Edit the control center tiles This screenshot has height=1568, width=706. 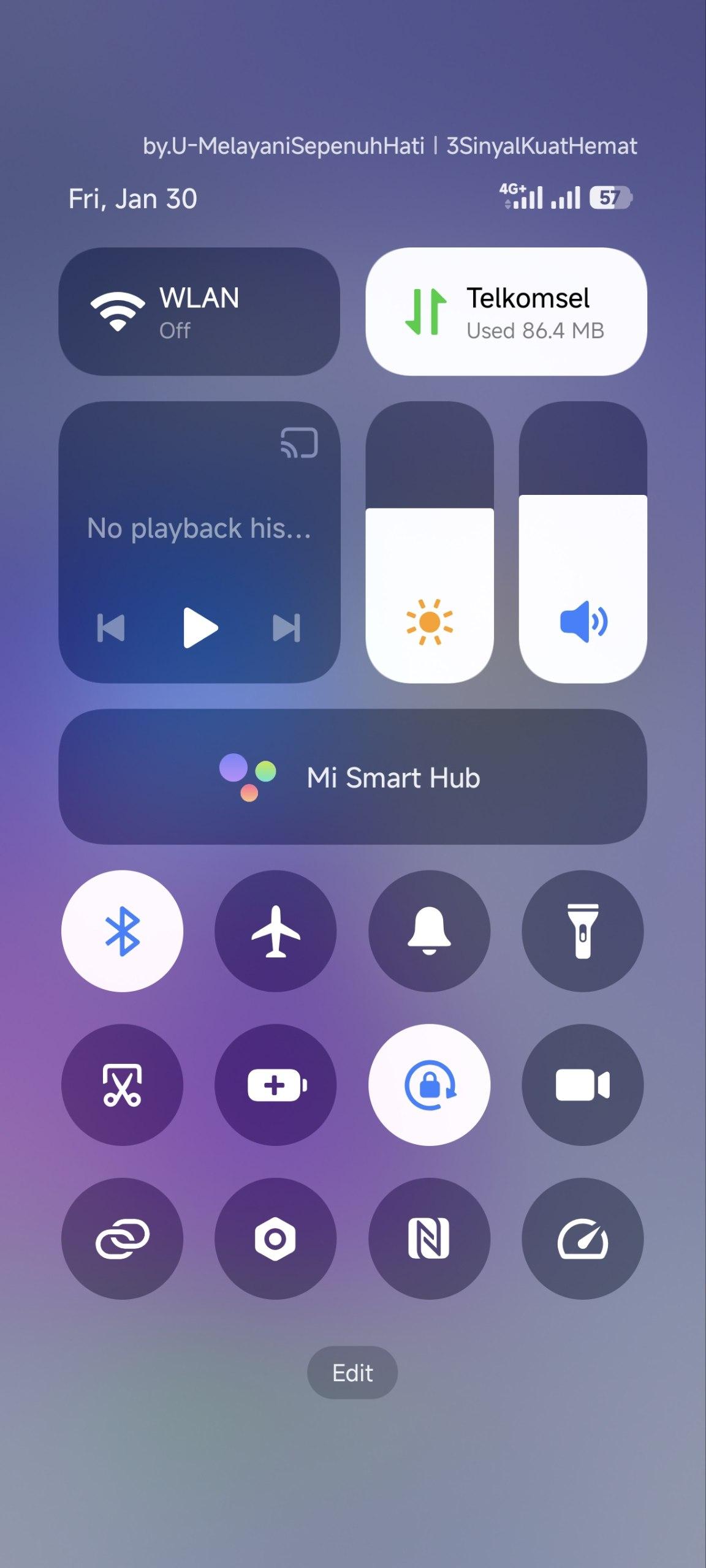tap(352, 1373)
